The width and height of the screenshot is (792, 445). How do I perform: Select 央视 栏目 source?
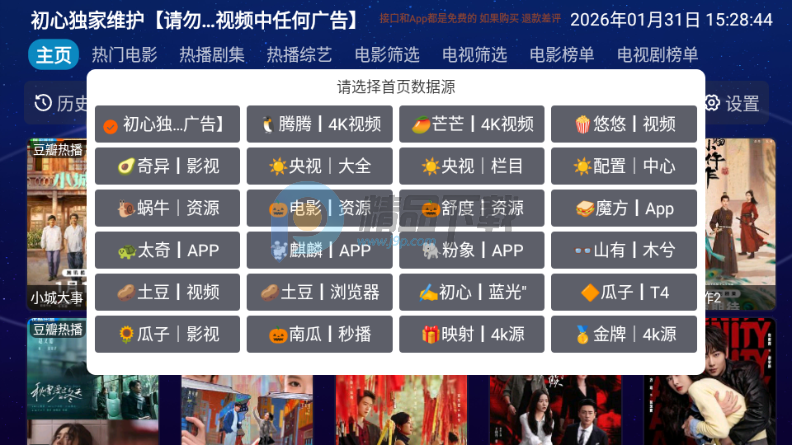tap(472, 166)
